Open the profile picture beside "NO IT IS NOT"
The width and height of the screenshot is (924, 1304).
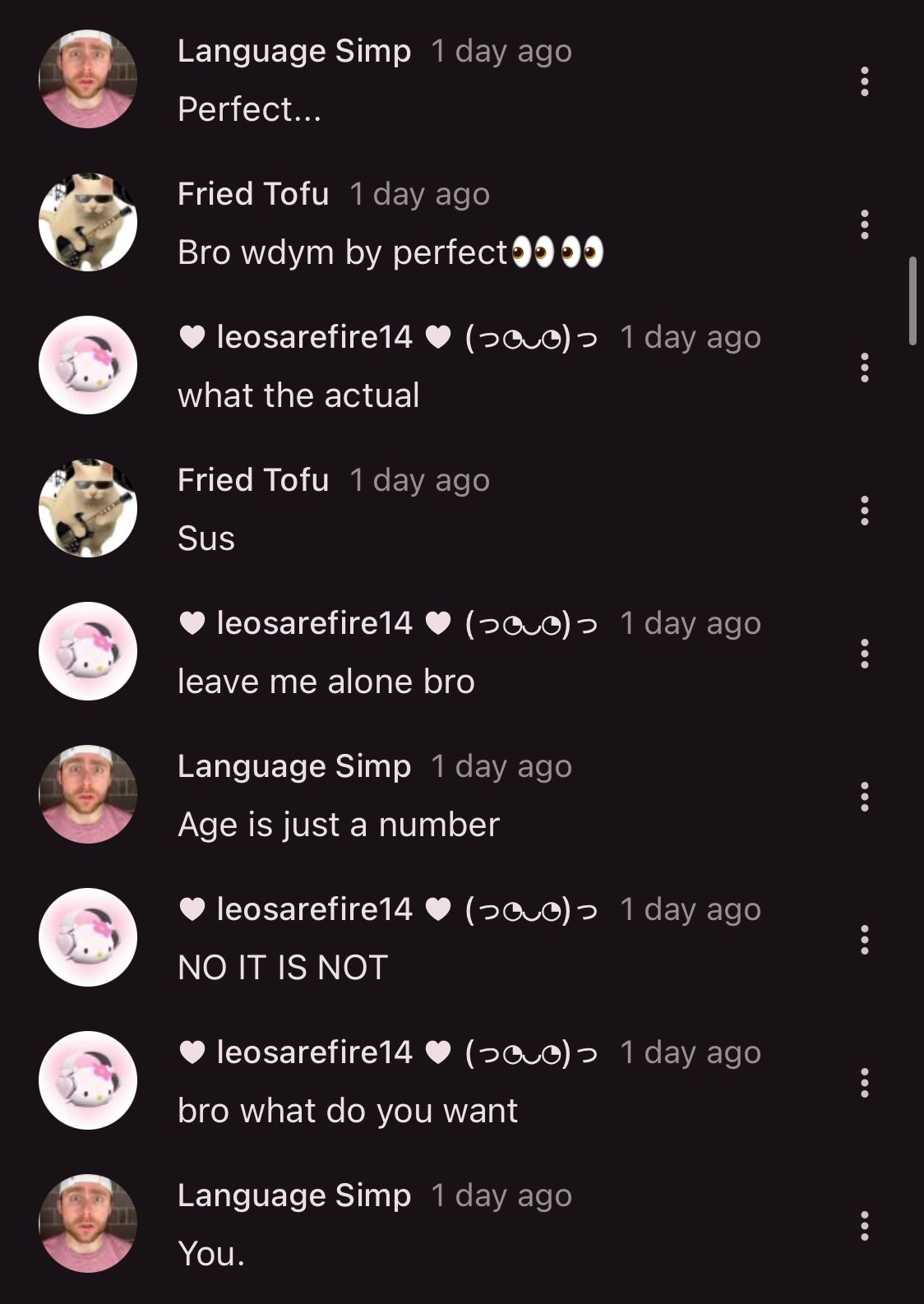tap(88, 937)
